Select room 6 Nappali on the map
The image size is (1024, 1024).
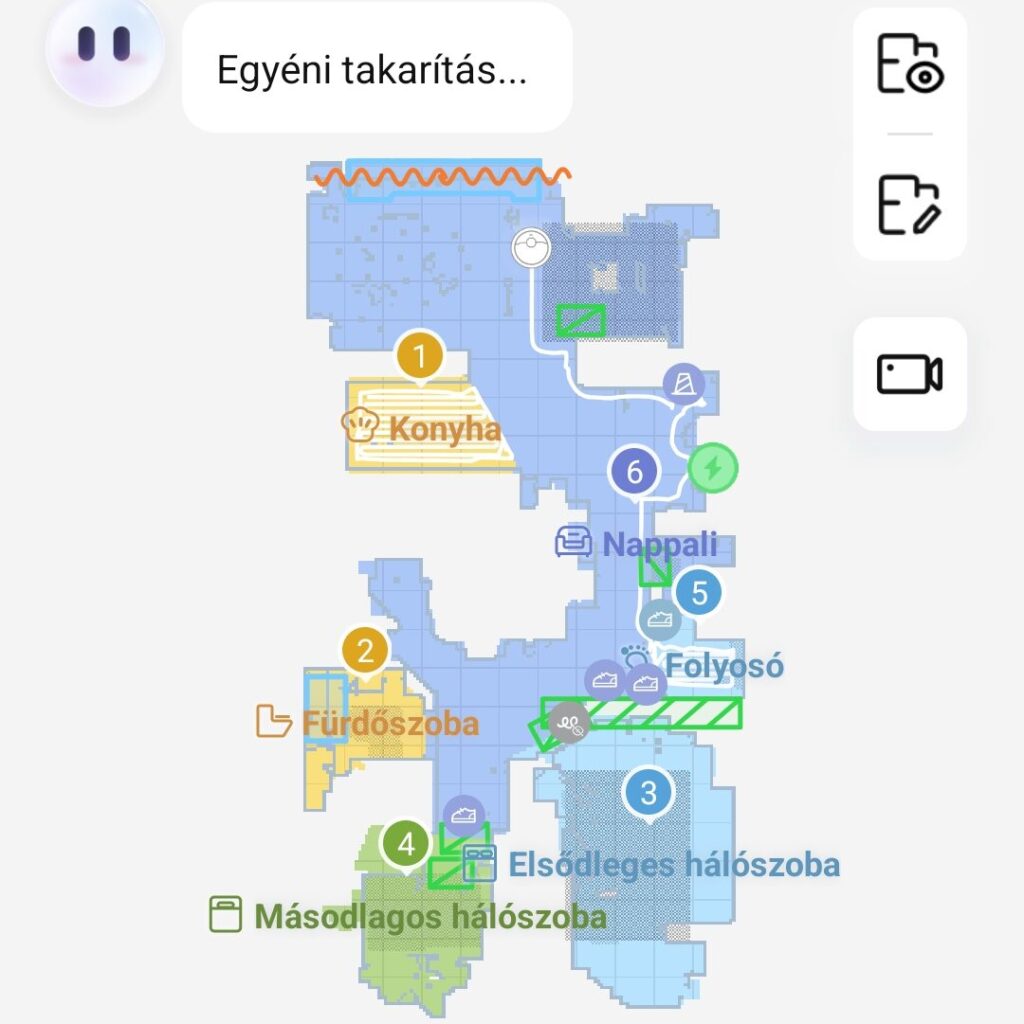(634, 471)
